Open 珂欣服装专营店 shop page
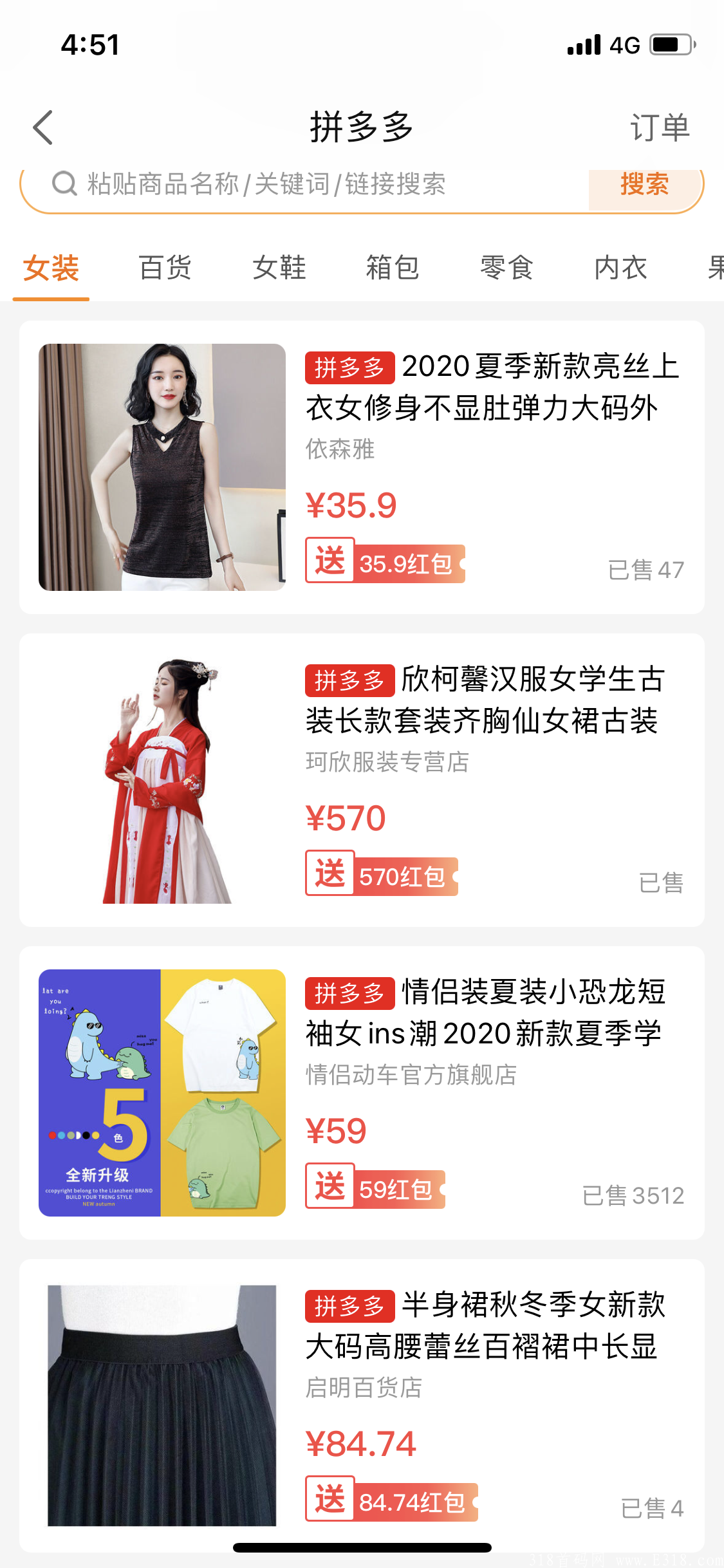Screen dimensions: 724x1568 (x=387, y=763)
